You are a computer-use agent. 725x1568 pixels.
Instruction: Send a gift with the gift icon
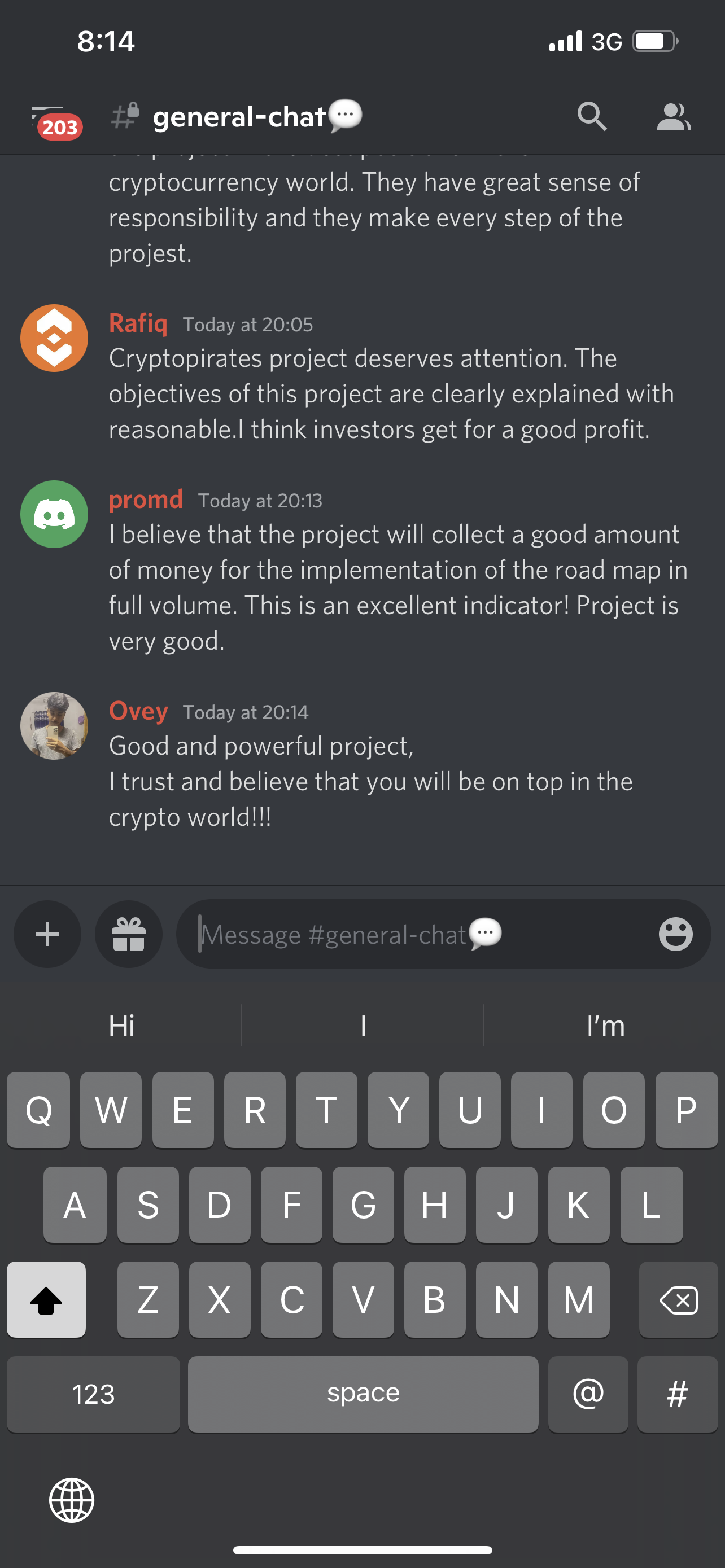pyautogui.click(x=128, y=934)
